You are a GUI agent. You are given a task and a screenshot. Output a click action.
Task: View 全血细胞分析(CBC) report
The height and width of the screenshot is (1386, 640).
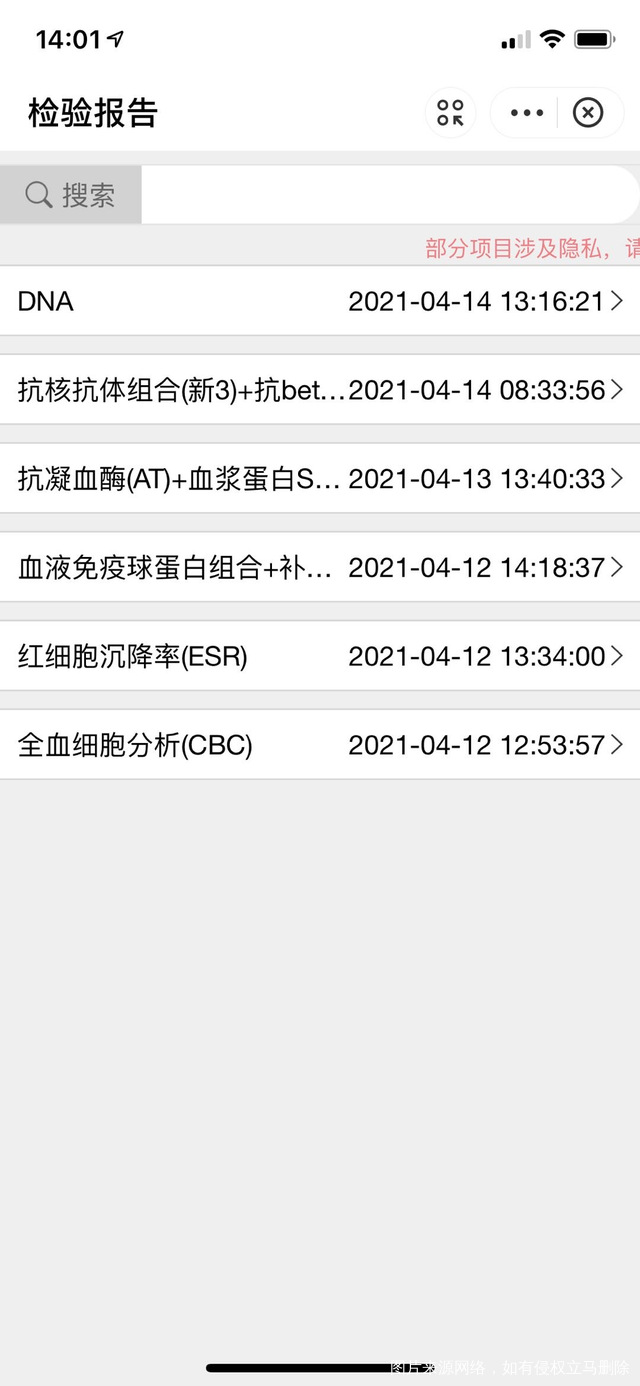(x=320, y=745)
